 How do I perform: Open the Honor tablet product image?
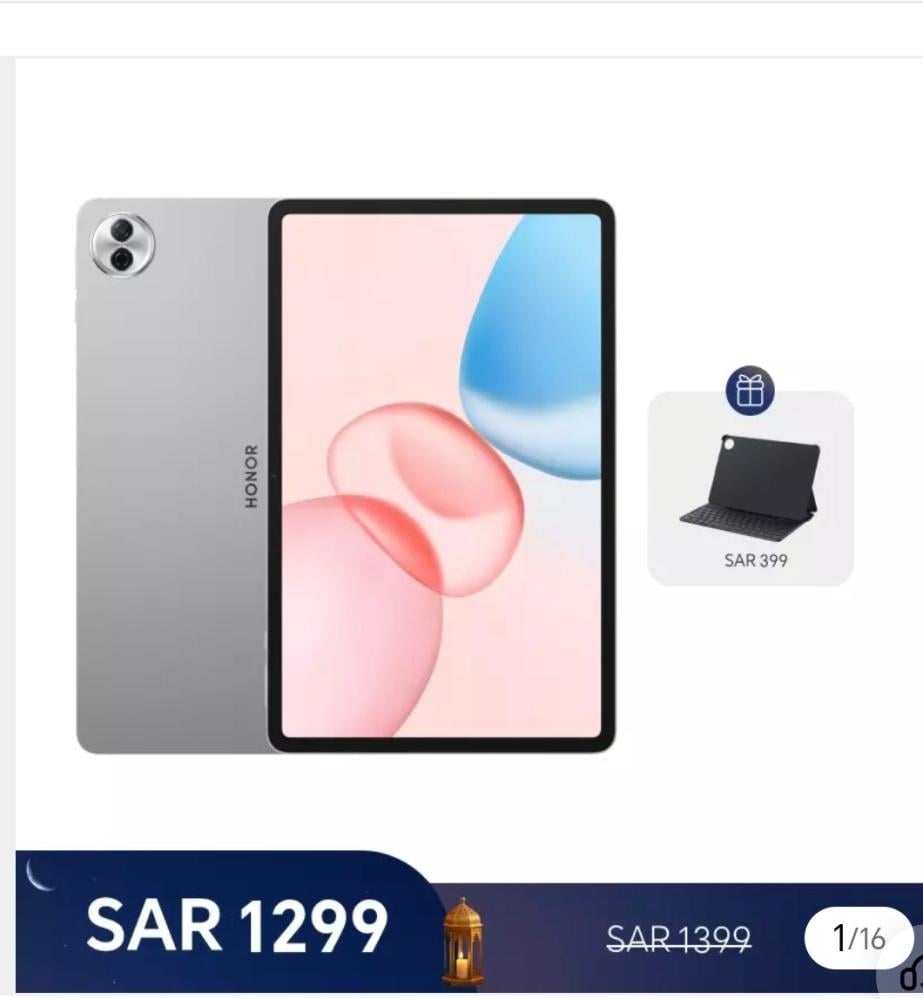[x=345, y=475]
